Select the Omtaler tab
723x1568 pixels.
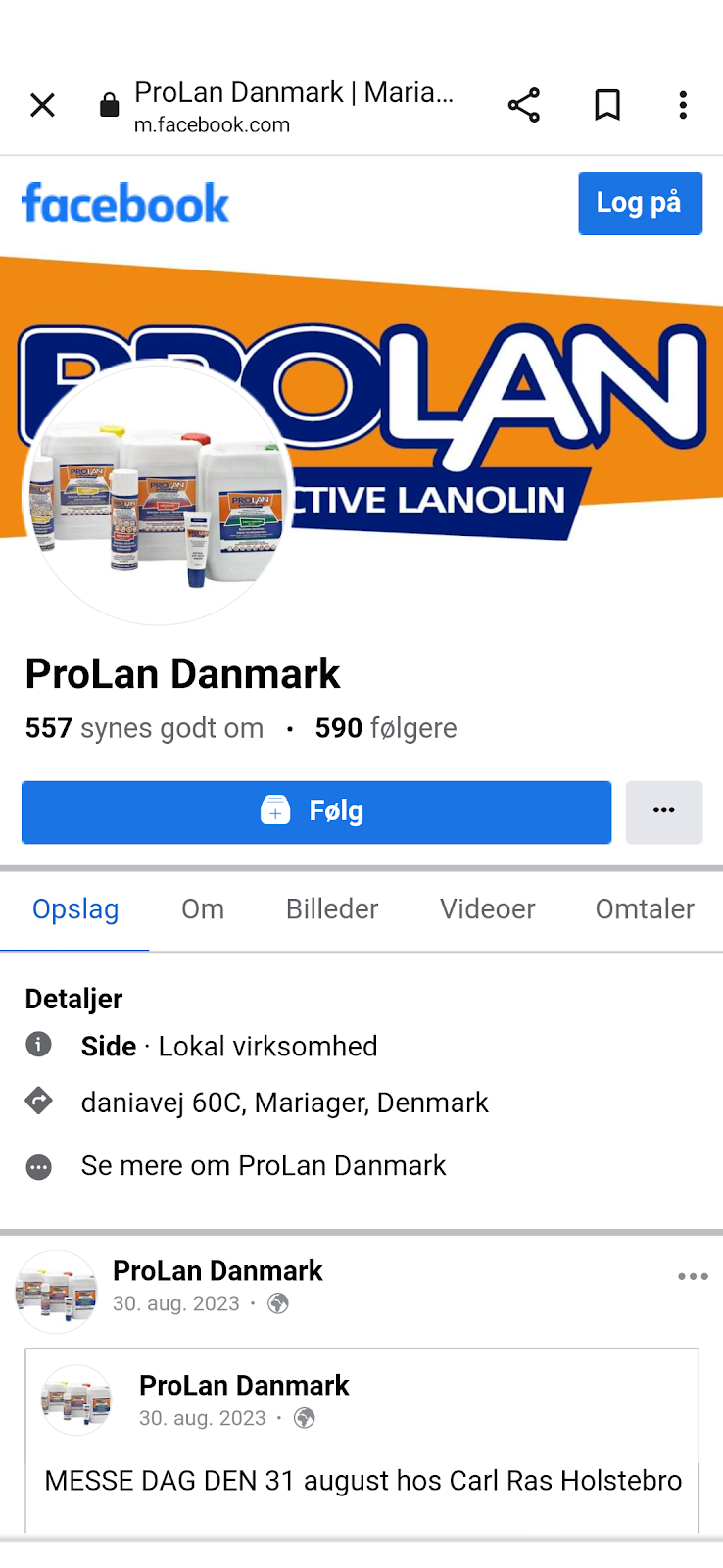pyautogui.click(x=645, y=909)
